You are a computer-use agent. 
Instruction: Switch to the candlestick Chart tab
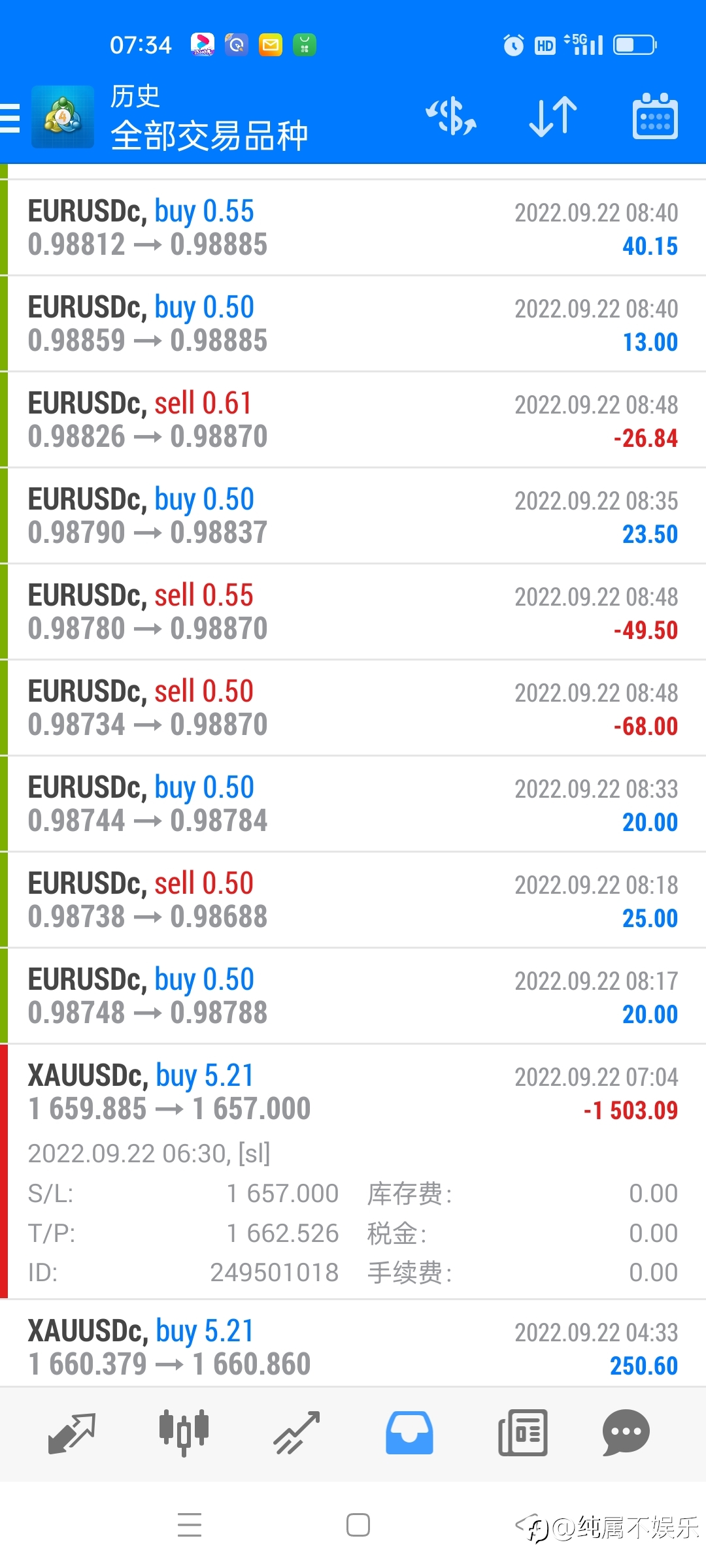[x=184, y=1433]
